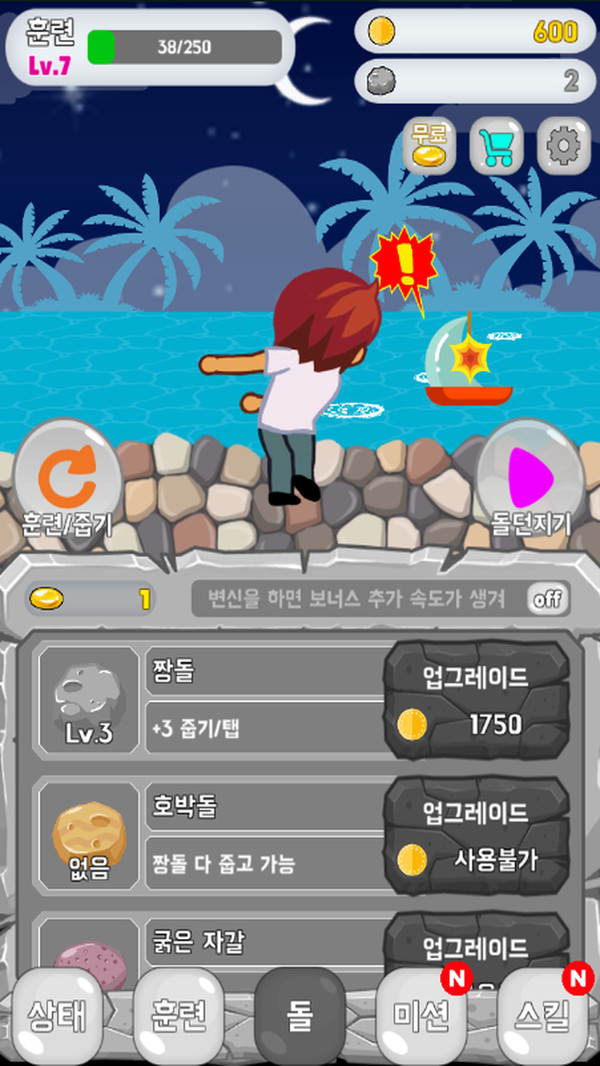Switch to the 훈련 tab
600x1066 pixels.
(x=178, y=1015)
